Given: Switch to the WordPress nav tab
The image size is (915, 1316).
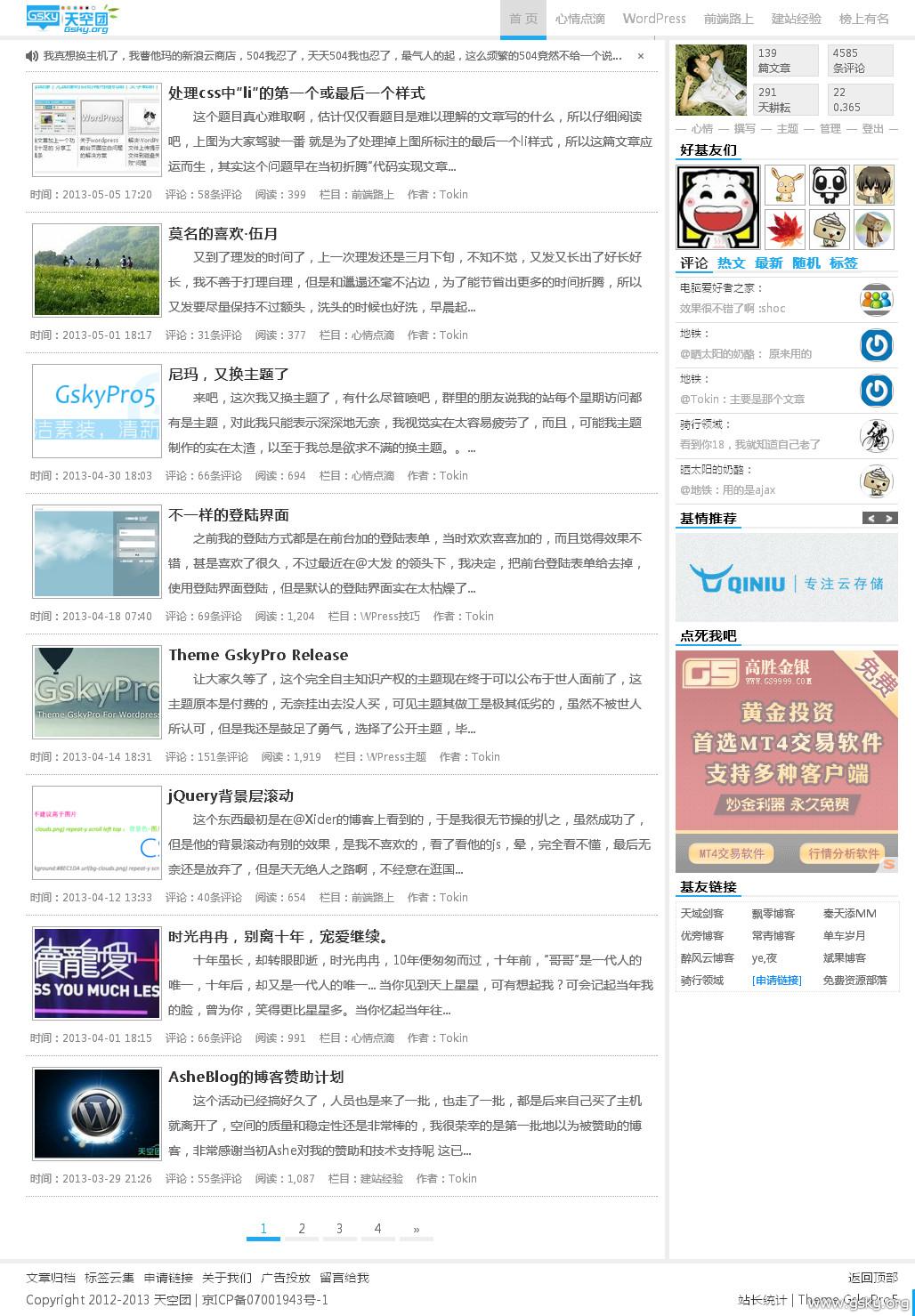Looking at the screenshot, I should click(x=654, y=19).
